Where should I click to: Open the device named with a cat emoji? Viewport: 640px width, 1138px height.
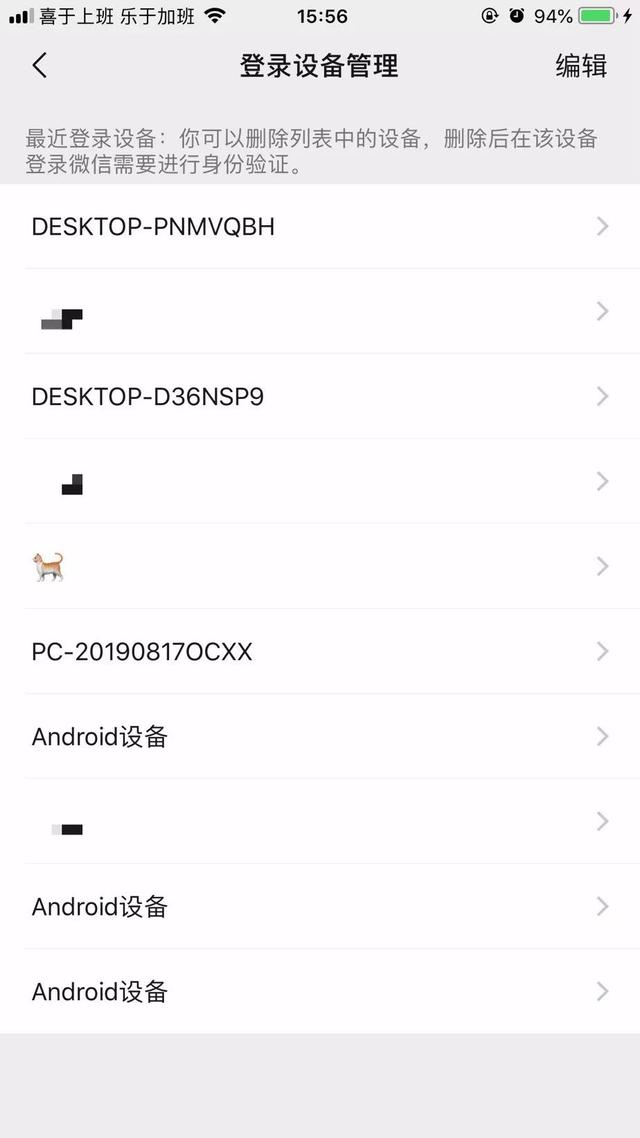tap(320, 566)
